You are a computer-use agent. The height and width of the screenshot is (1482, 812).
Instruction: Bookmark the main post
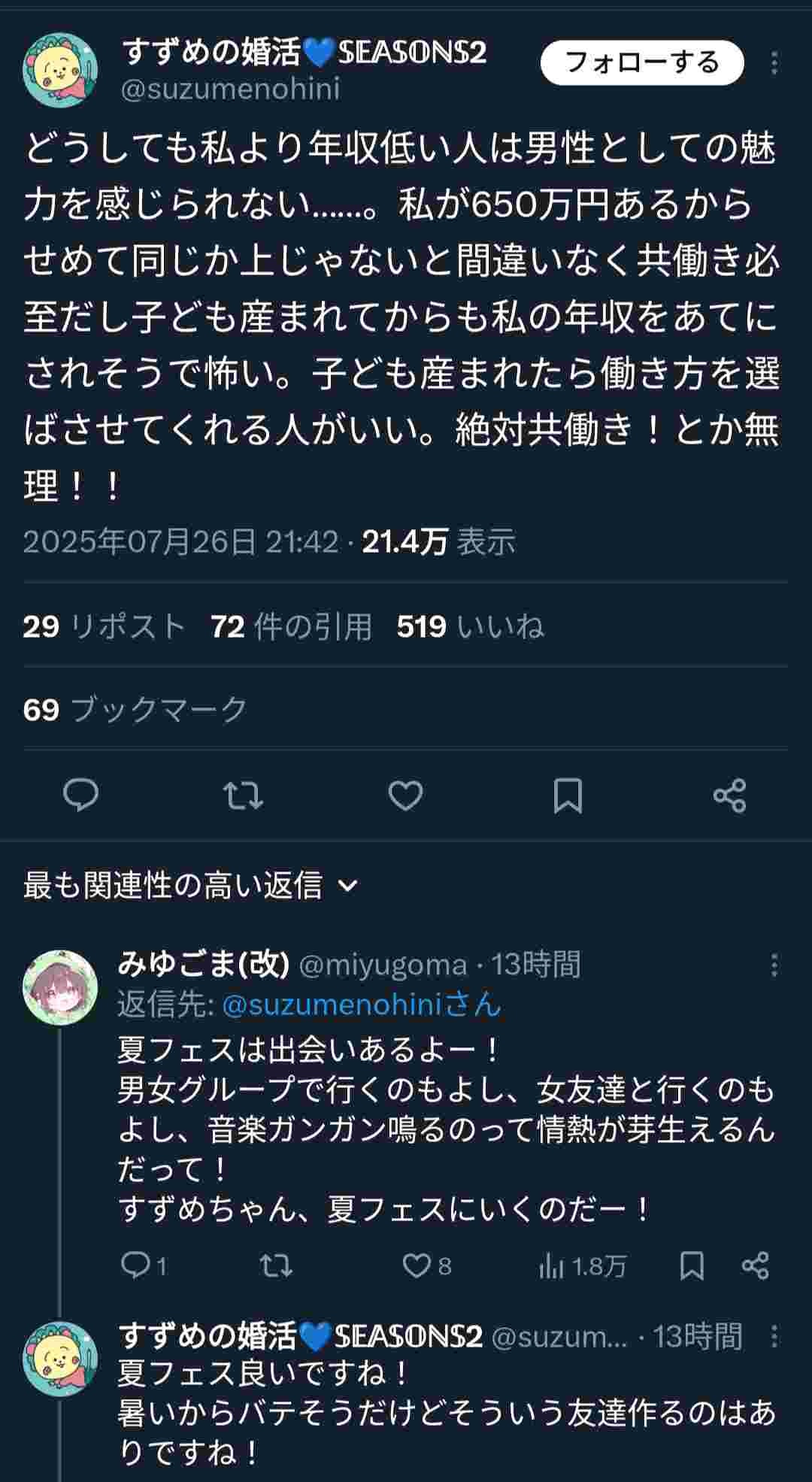pos(568,796)
